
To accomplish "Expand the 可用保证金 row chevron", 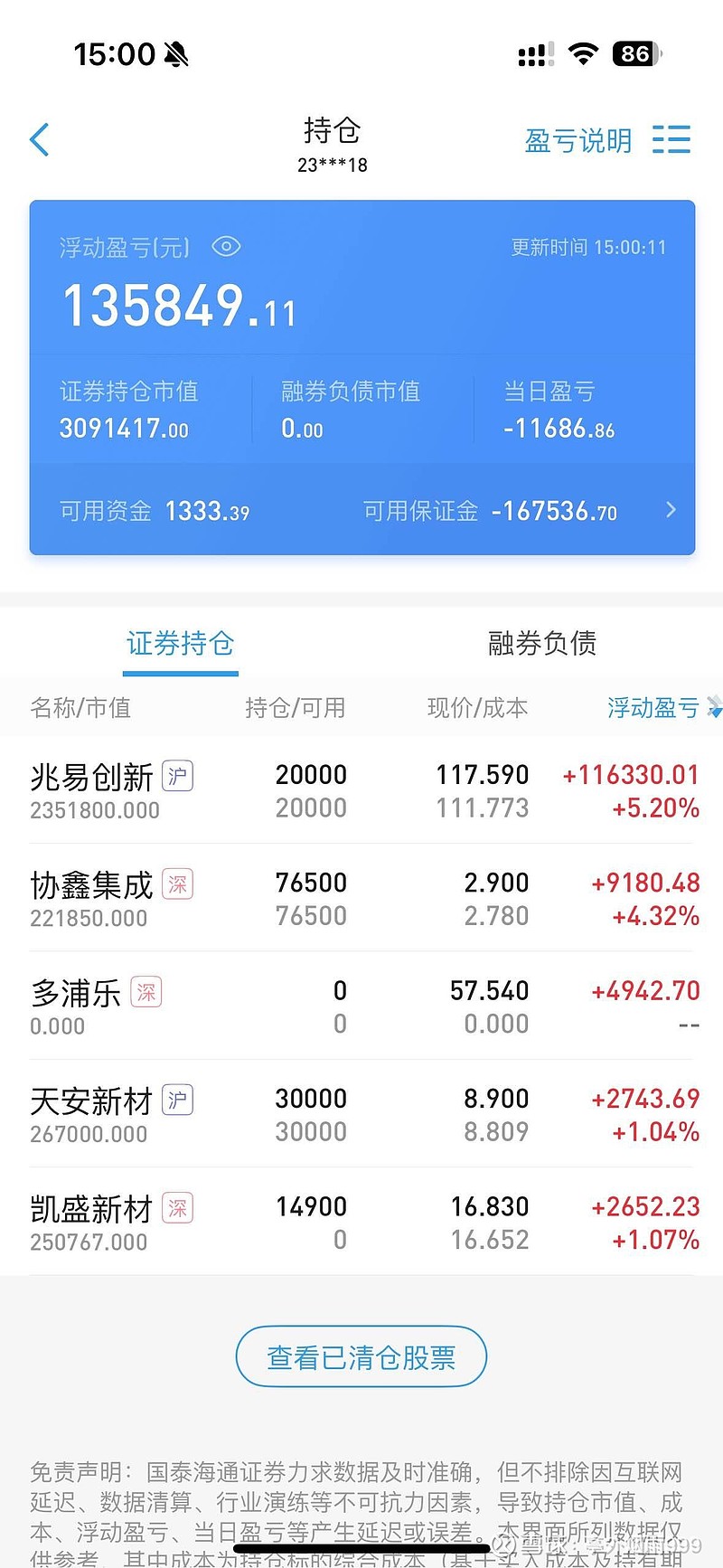I will tap(671, 510).
